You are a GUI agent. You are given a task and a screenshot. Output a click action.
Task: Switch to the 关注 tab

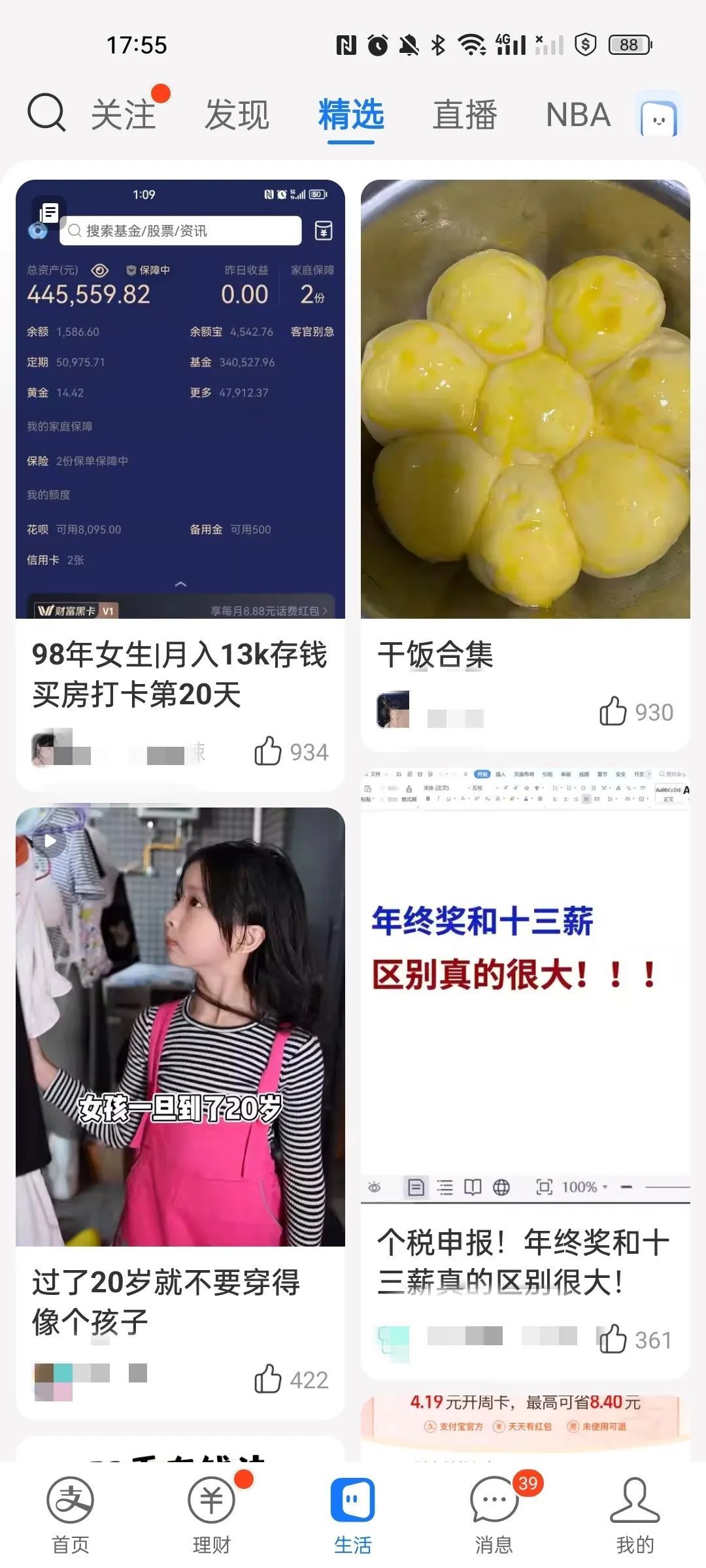click(x=124, y=114)
